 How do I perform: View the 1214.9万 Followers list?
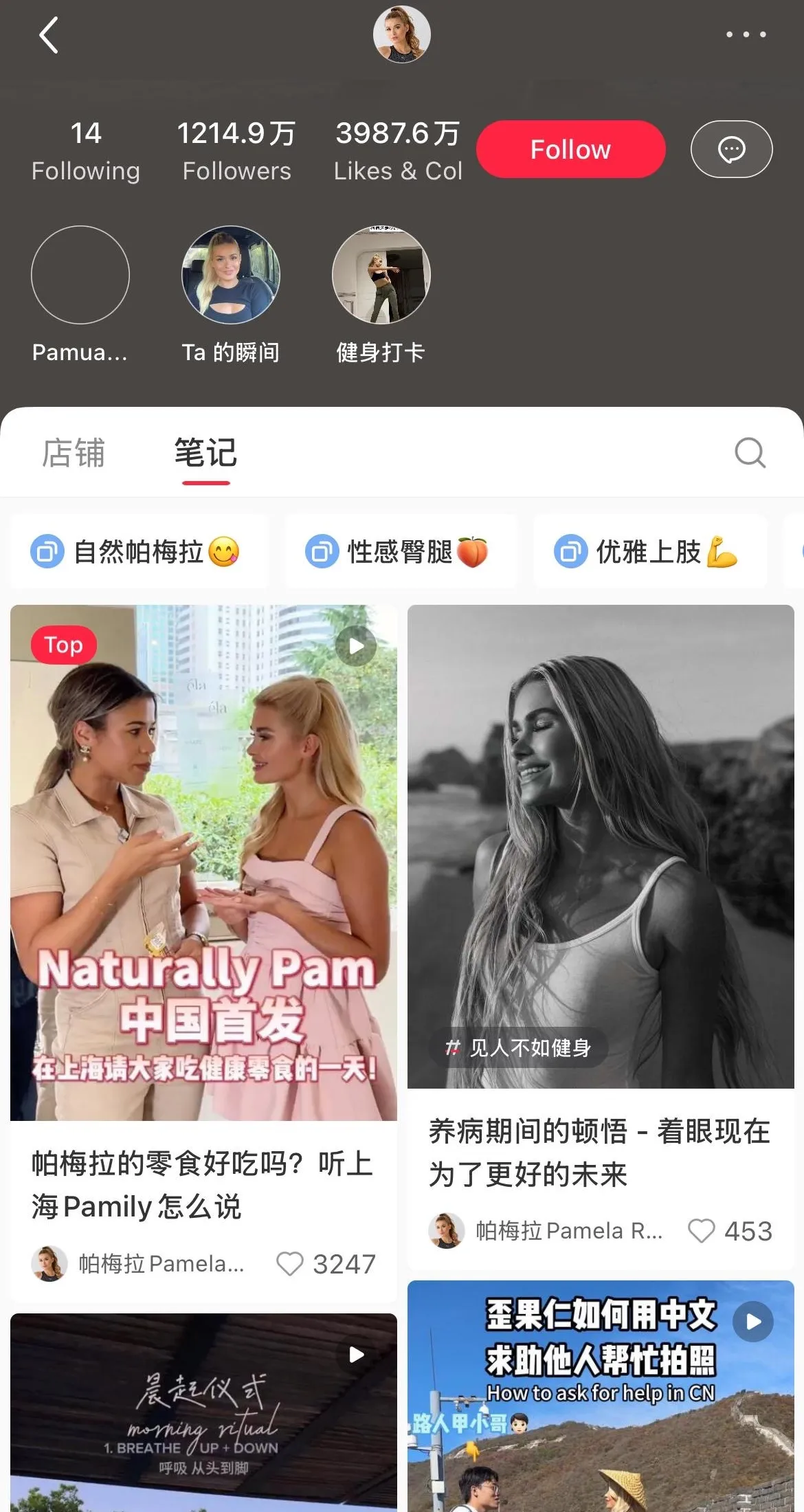point(236,151)
